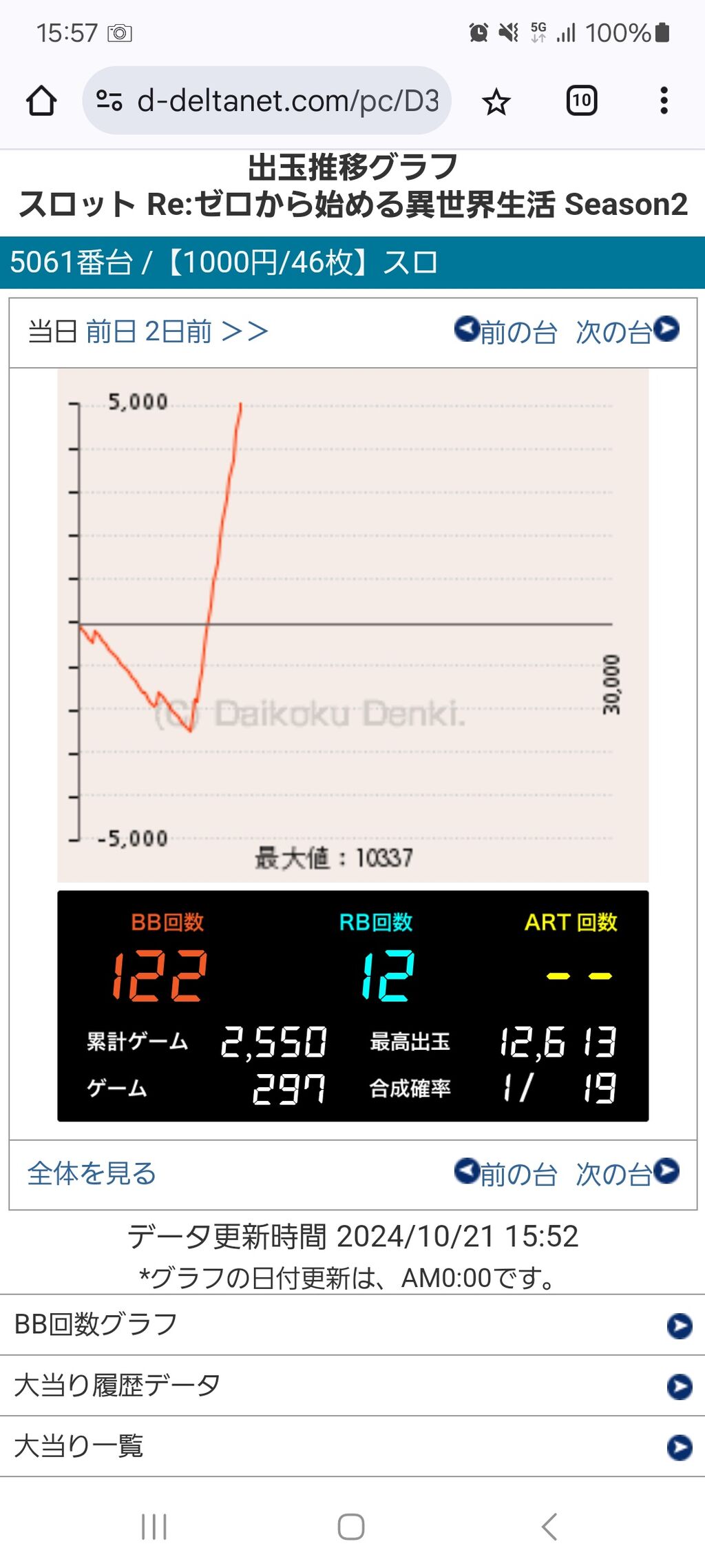Viewport: 705px width, 1568px height.
Task: Go to the browser home page
Action: coord(41,101)
